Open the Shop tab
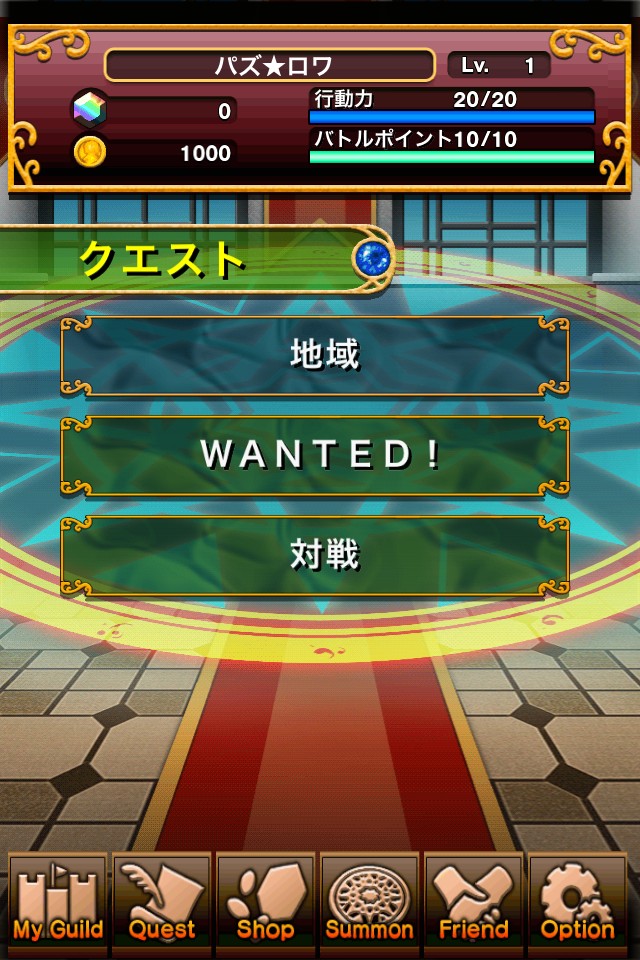 coord(266,903)
